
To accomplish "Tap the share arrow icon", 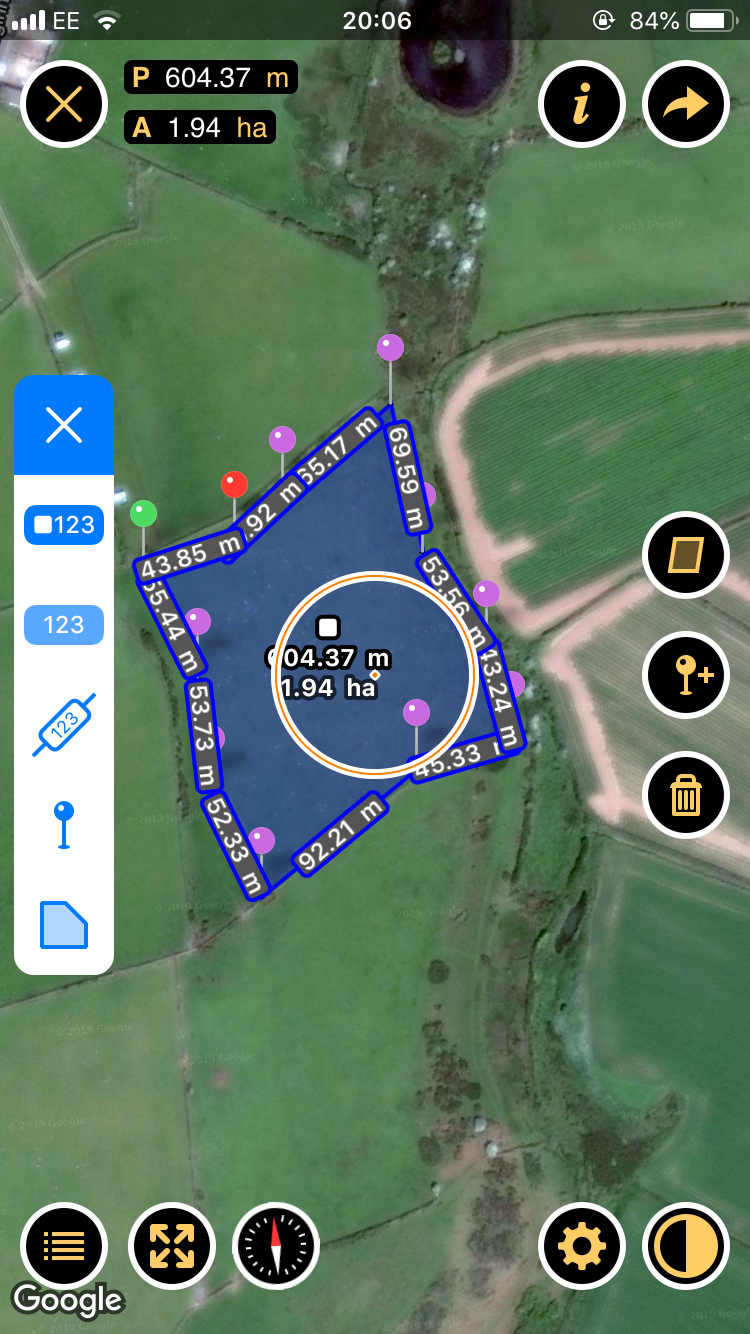I will (x=685, y=103).
